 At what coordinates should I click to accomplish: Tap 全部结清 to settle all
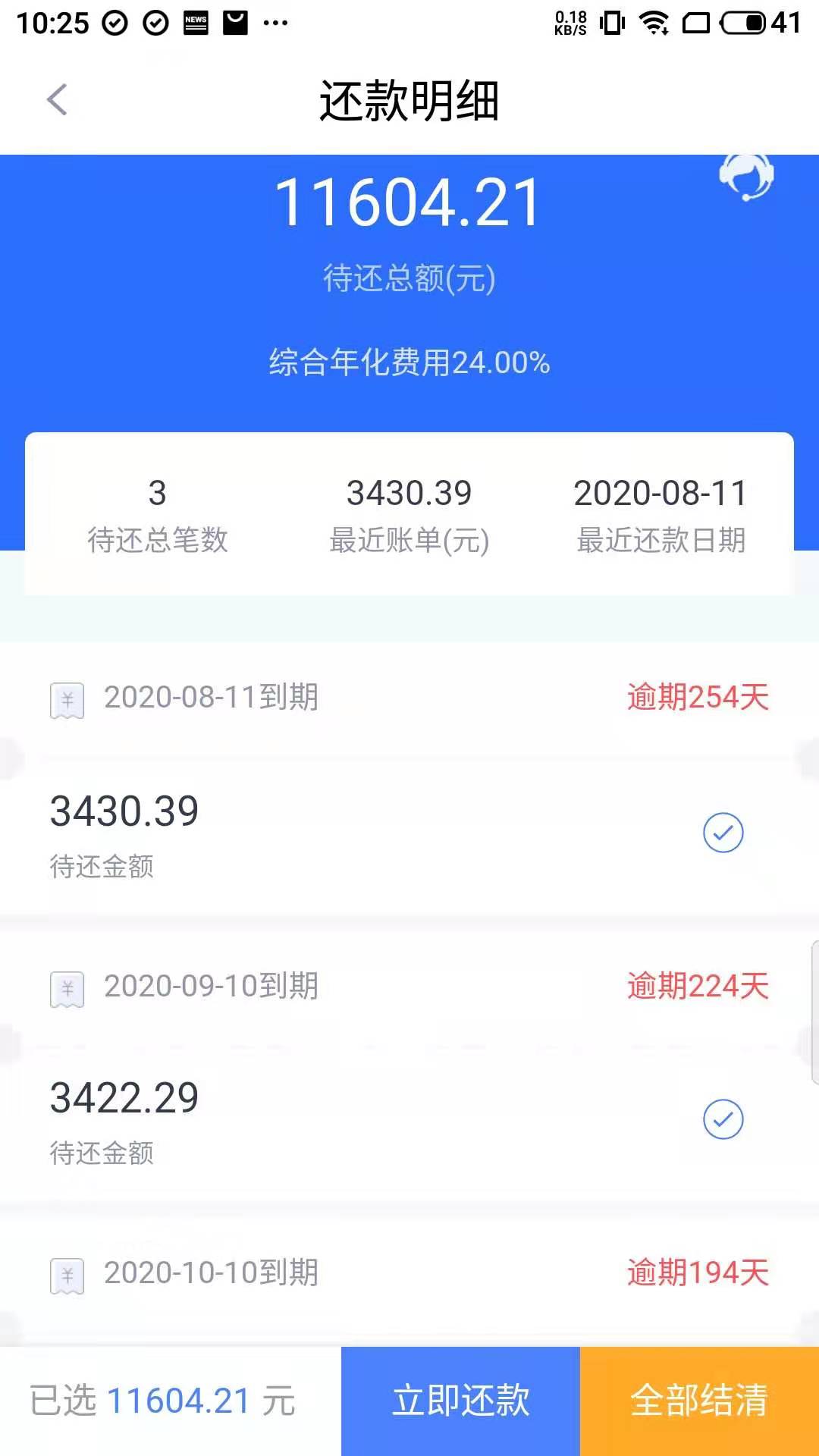(699, 1401)
